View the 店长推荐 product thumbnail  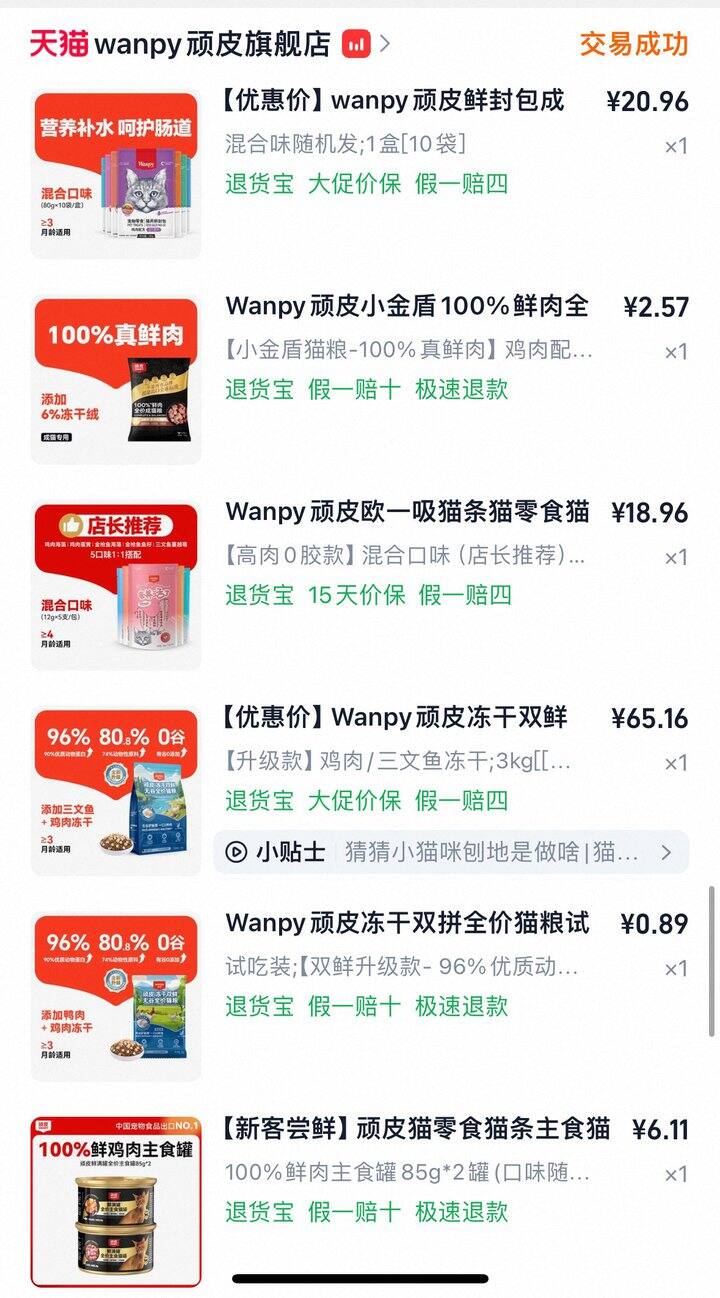[x=115, y=586]
